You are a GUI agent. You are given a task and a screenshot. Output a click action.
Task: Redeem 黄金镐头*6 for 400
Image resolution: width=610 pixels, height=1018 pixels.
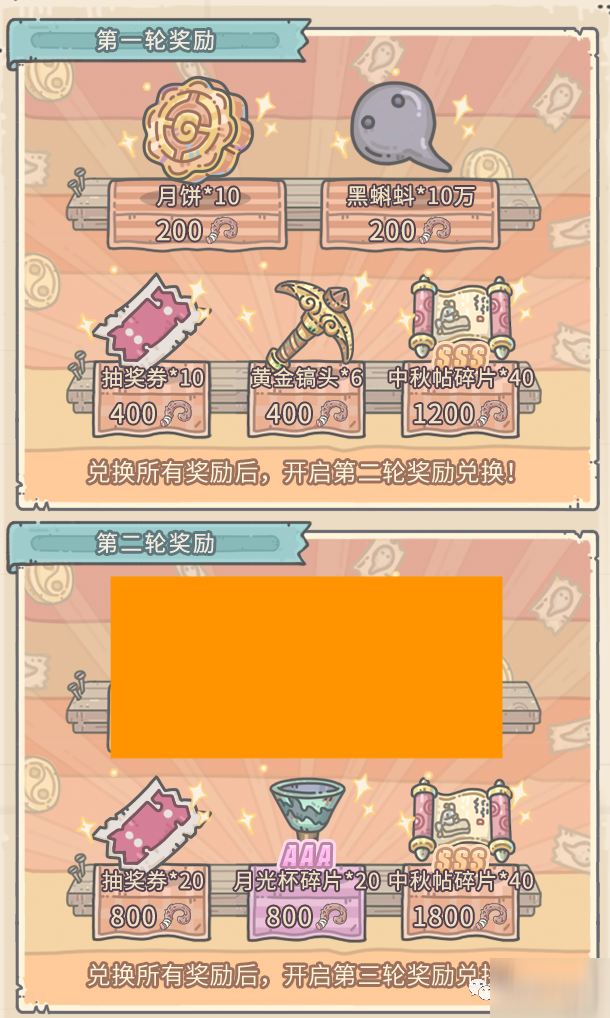306,413
